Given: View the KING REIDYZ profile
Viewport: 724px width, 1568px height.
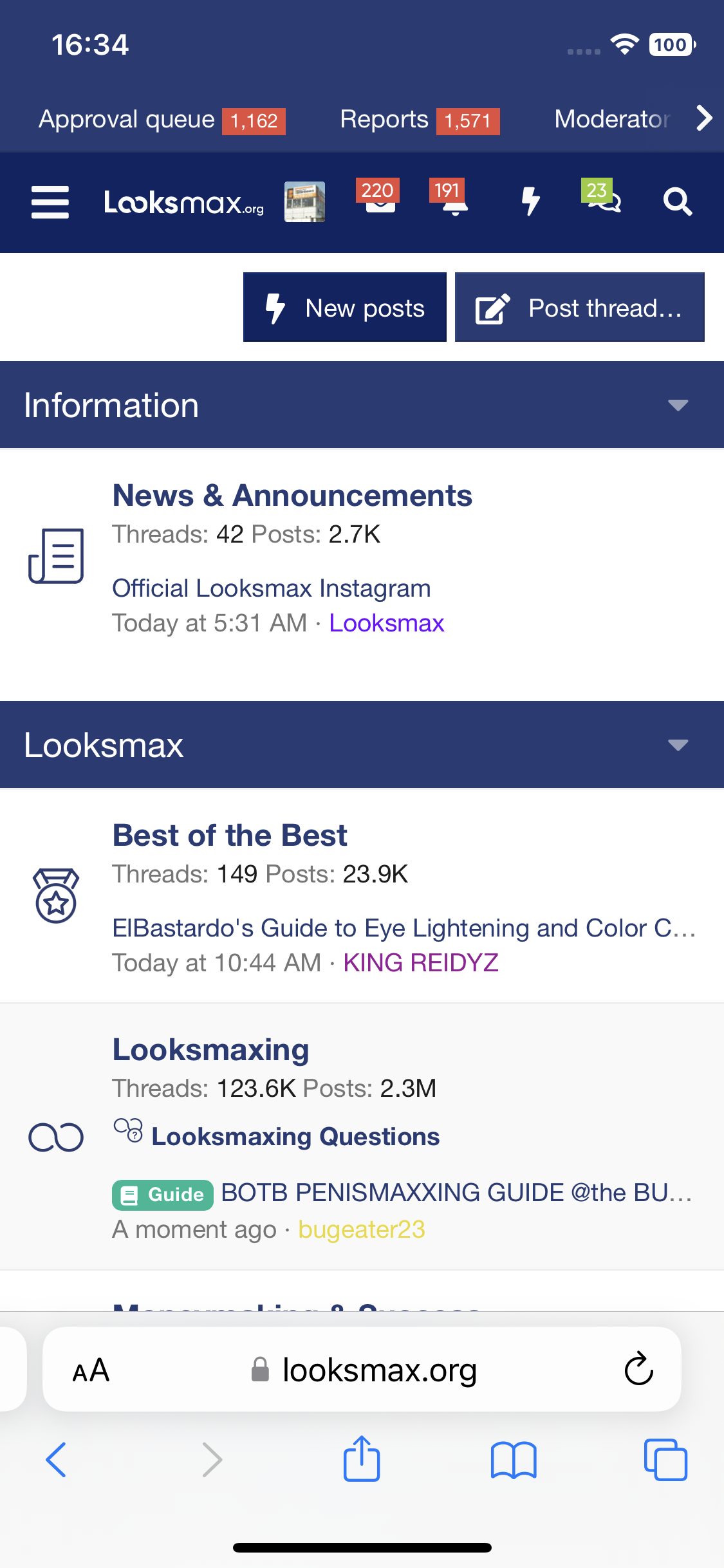Looking at the screenshot, I should 421,963.
